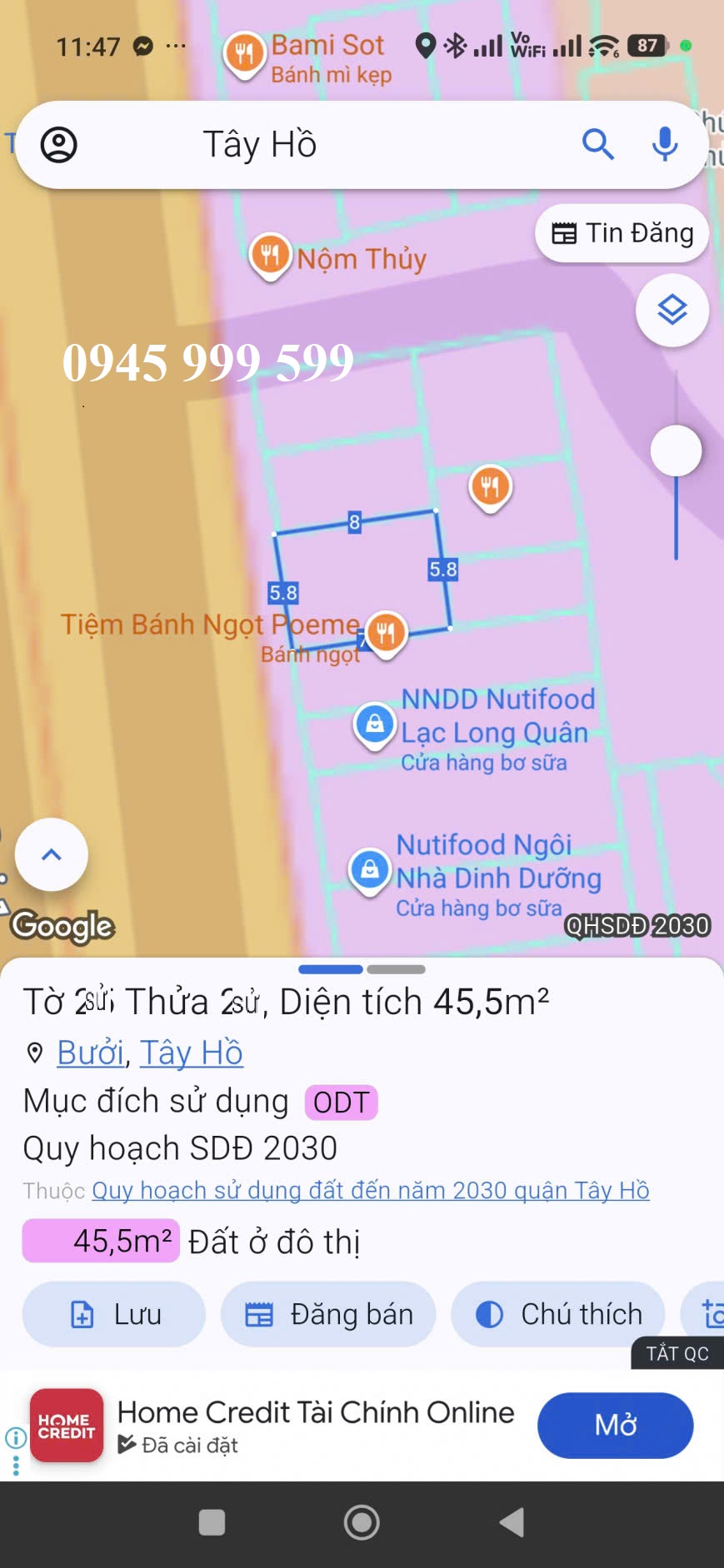Tap the overlay opacity slider handle
The height and width of the screenshot is (1568, 724).
pyautogui.click(x=676, y=450)
